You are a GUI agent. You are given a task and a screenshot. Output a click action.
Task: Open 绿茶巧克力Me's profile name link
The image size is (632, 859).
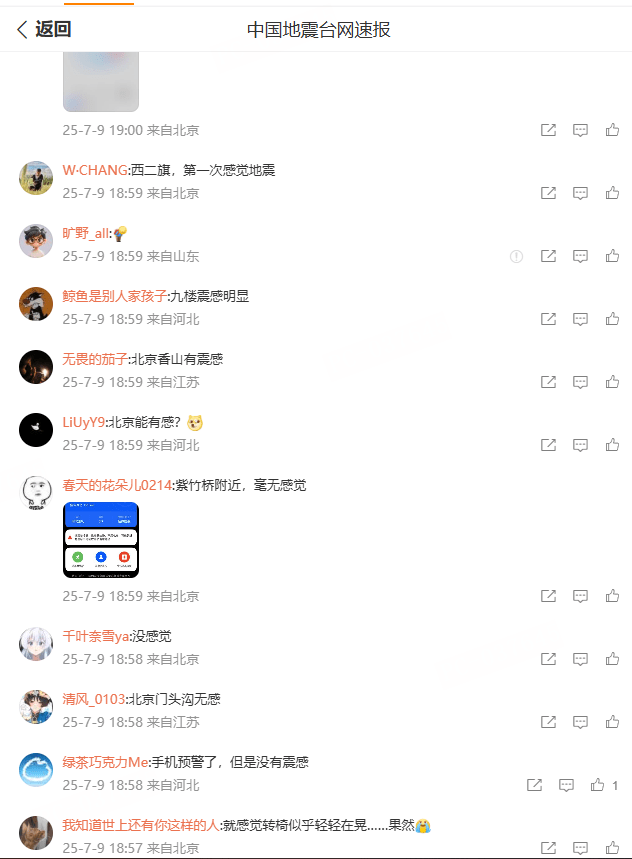point(104,763)
